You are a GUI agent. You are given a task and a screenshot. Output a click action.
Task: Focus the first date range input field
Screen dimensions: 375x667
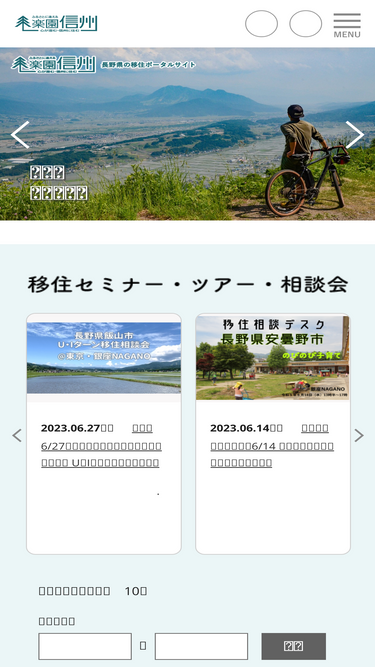85,646
